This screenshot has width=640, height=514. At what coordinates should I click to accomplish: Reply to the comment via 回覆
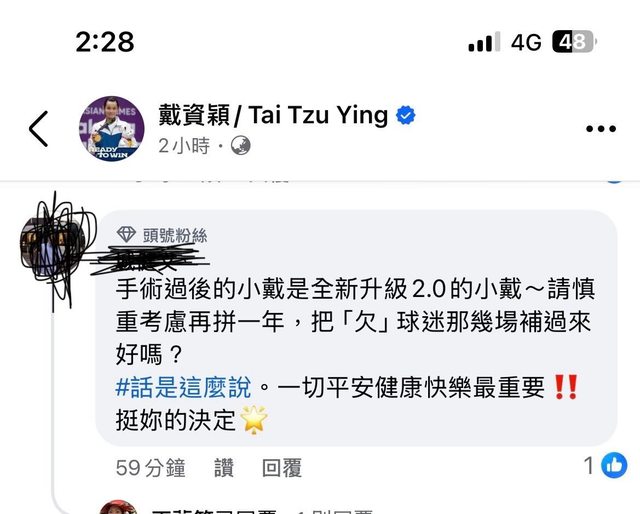click(281, 467)
